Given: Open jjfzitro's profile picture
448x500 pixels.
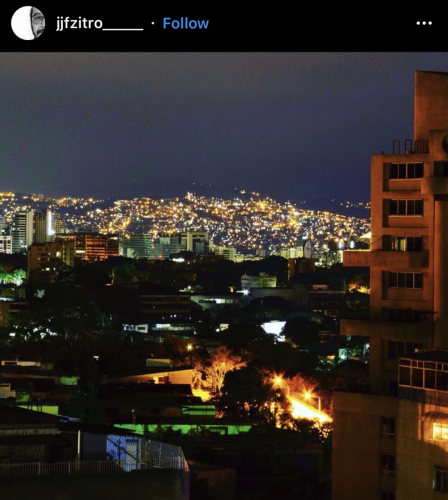Looking at the screenshot, I should point(28,23).
